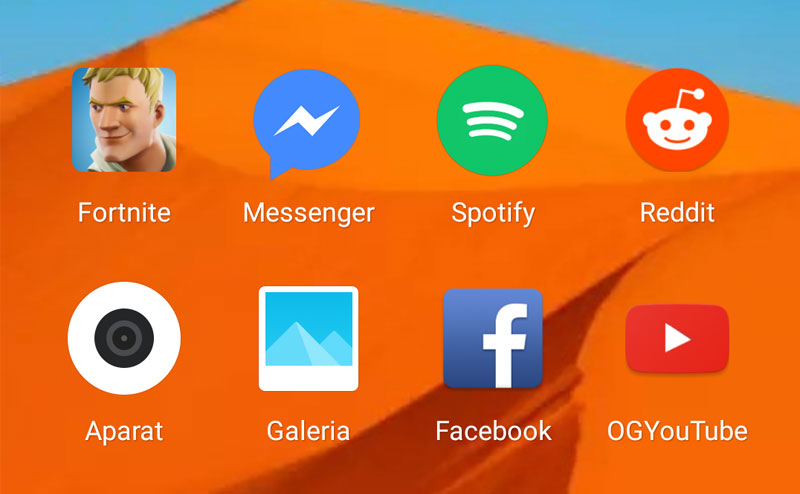
Task: Tap the Facebook app icon
Action: click(x=493, y=339)
